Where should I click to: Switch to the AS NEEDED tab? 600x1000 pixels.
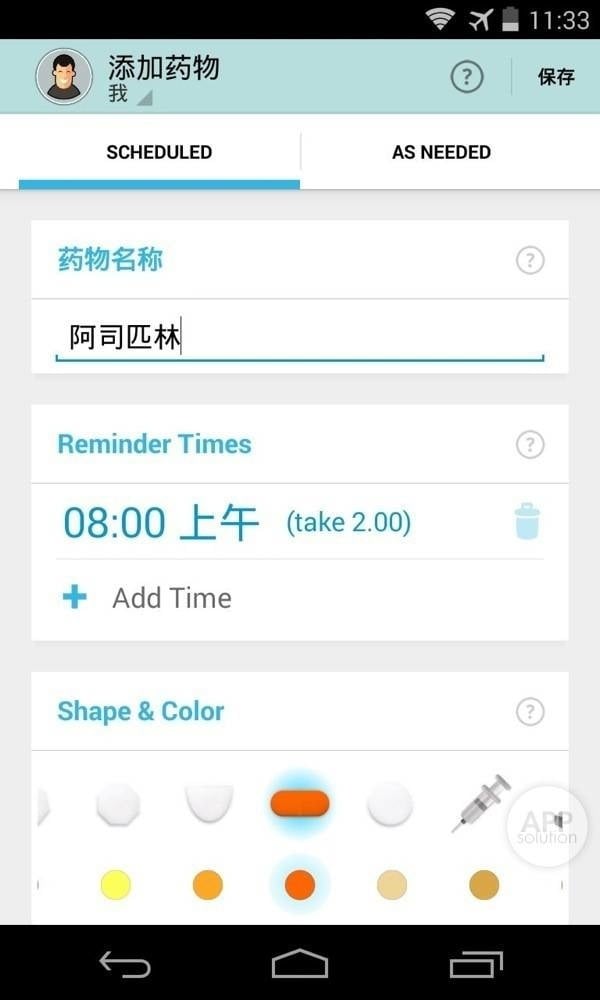click(441, 153)
